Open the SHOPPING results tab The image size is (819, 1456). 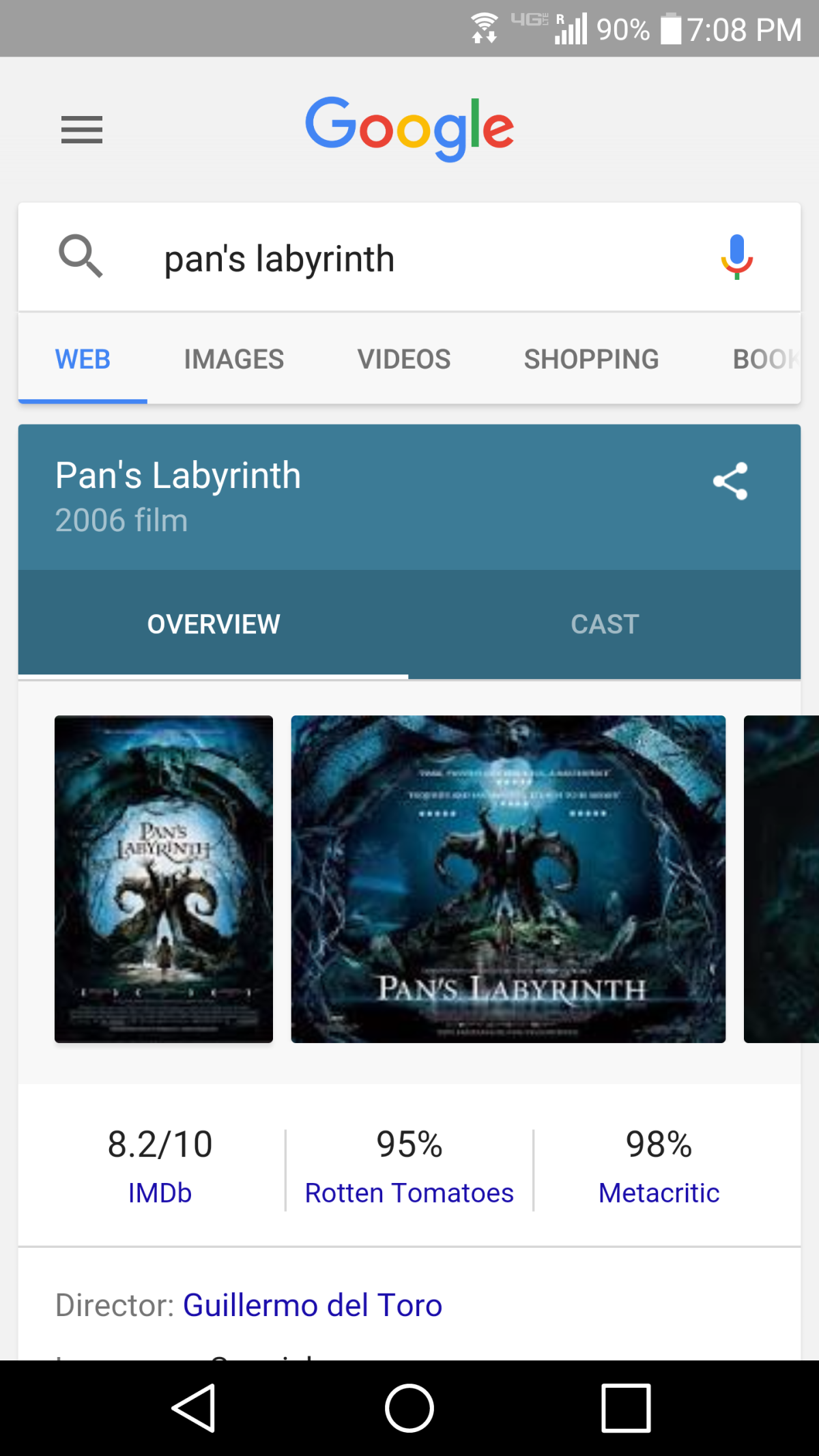tap(591, 358)
